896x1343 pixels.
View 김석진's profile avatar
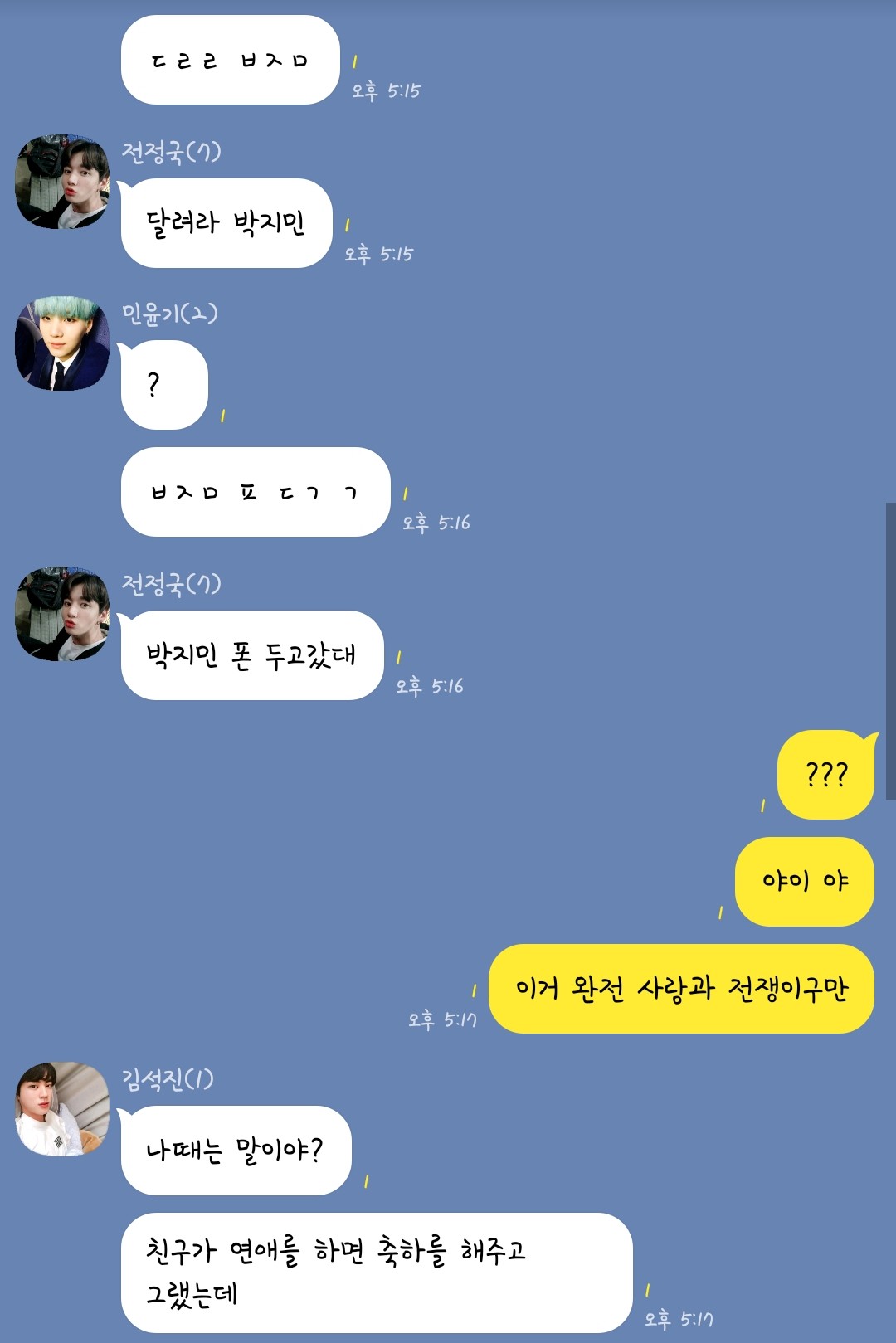[62, 1109]
